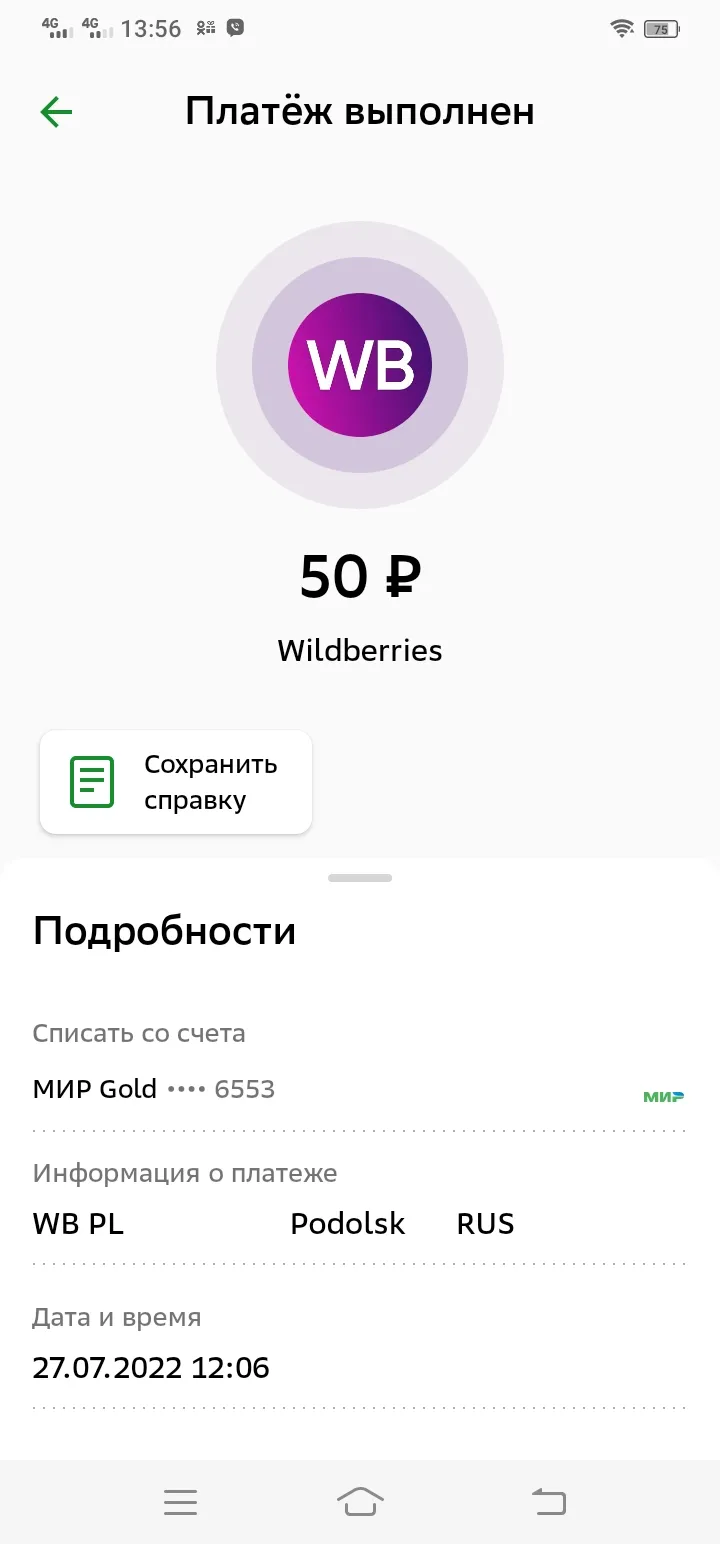The width and height of the screenshot is (720, 1544).
Task: Go to the home screen
Action: [360, 1502]
